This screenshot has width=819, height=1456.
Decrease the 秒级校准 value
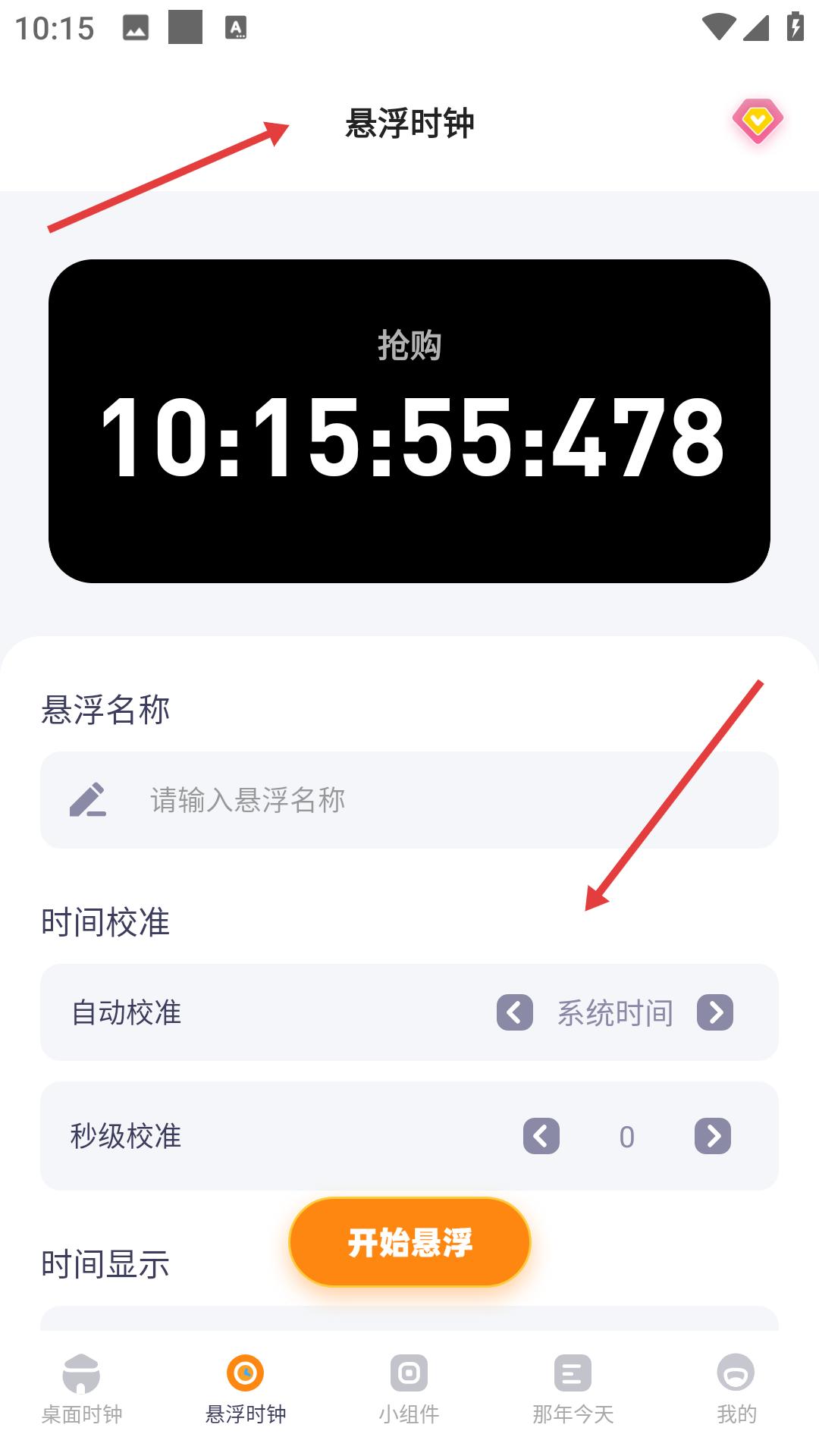541,1136
